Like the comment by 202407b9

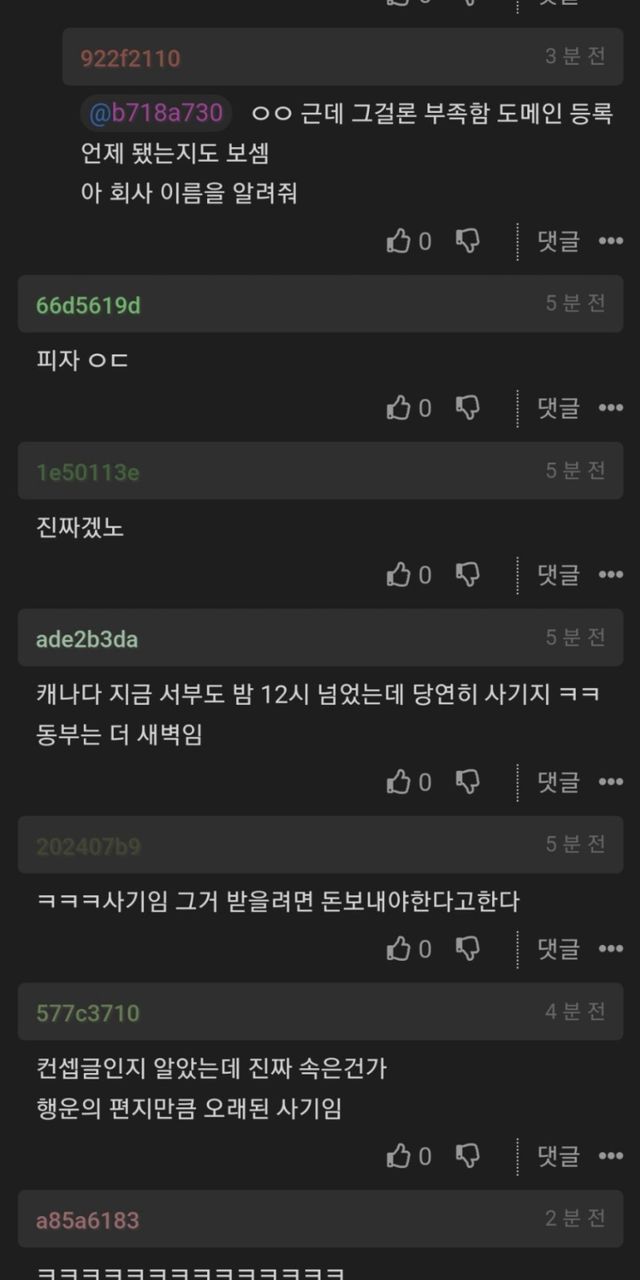[400, 949]
